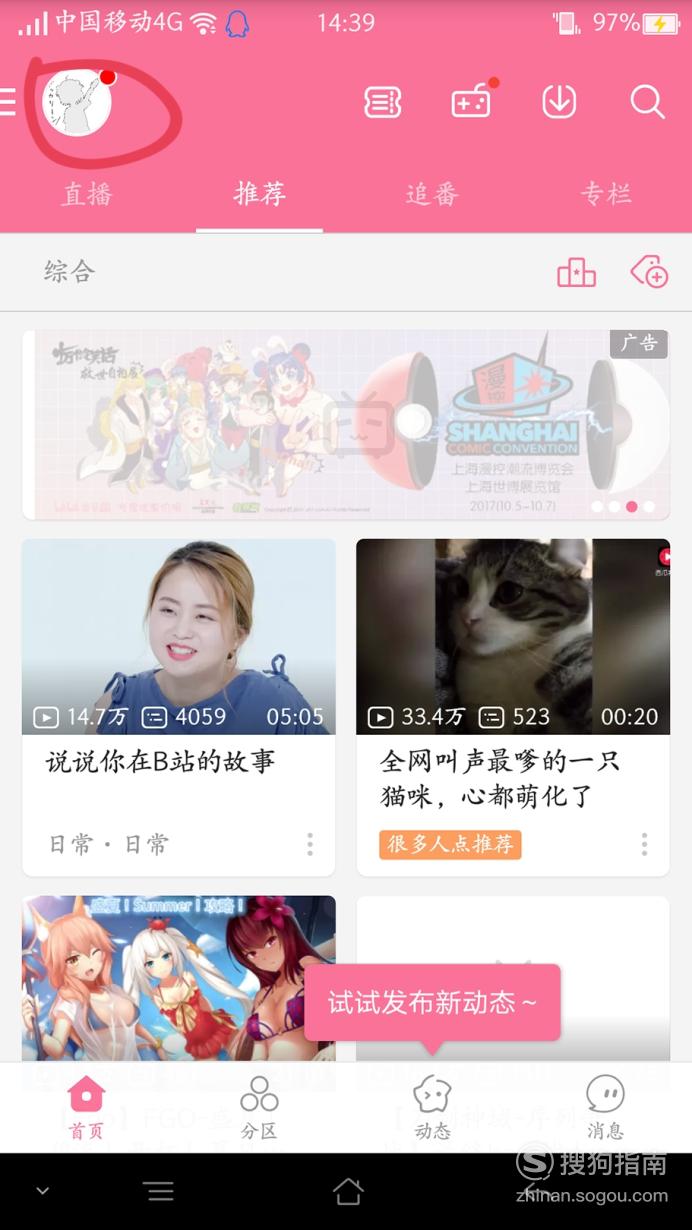
Task: Select the 推荐 tab
Action: point(259,194)
